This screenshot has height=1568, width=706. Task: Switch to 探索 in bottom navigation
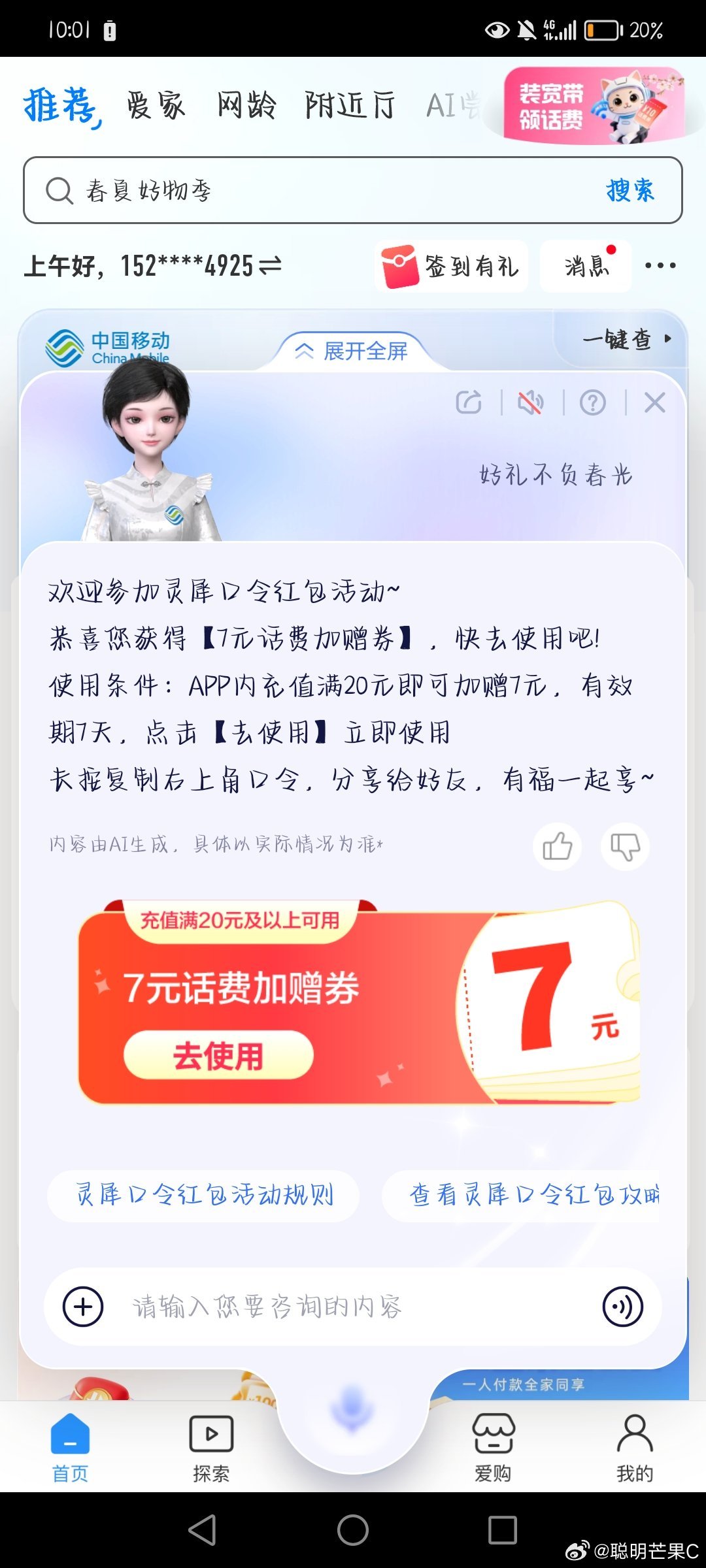[x=211, y=1448]
